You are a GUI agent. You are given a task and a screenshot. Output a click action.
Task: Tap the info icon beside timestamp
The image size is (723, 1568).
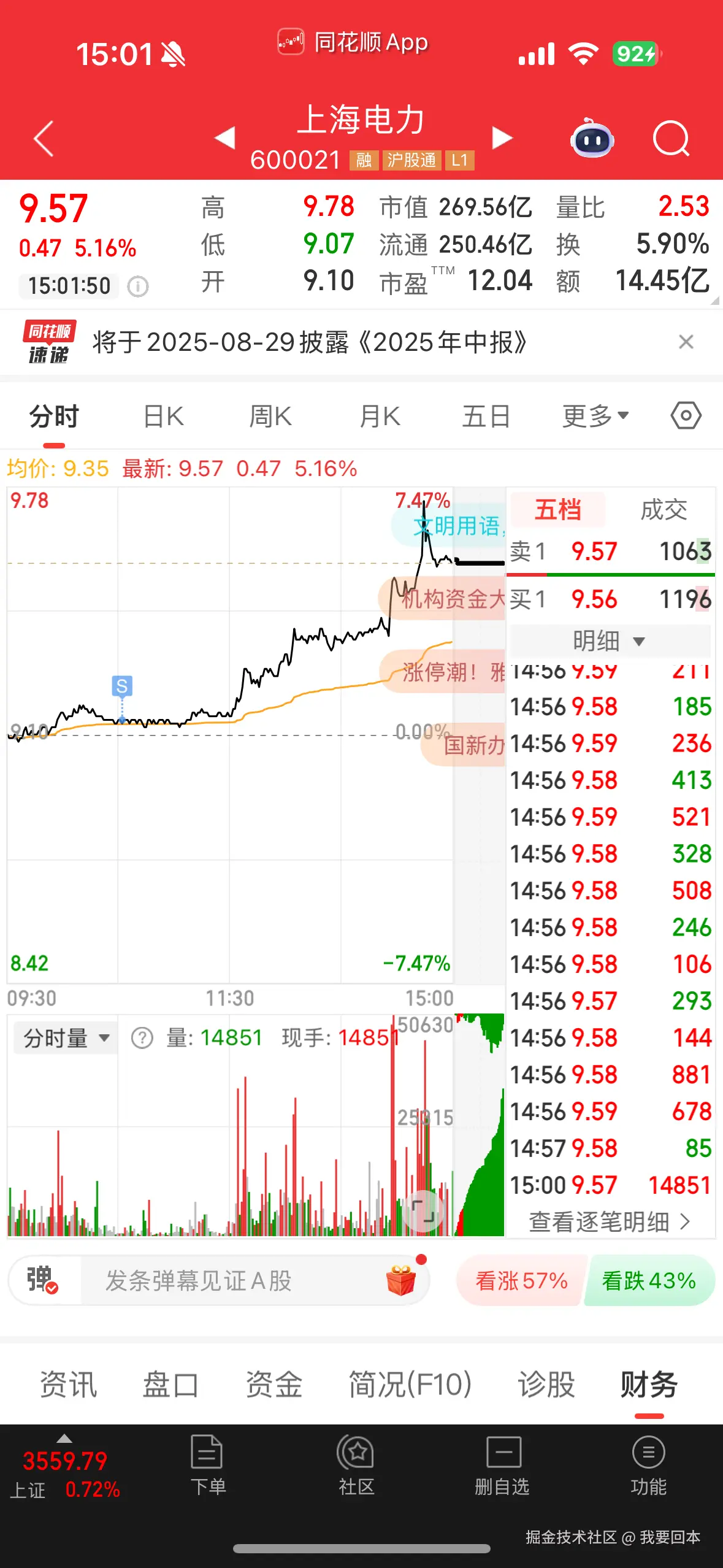[138, 286]
